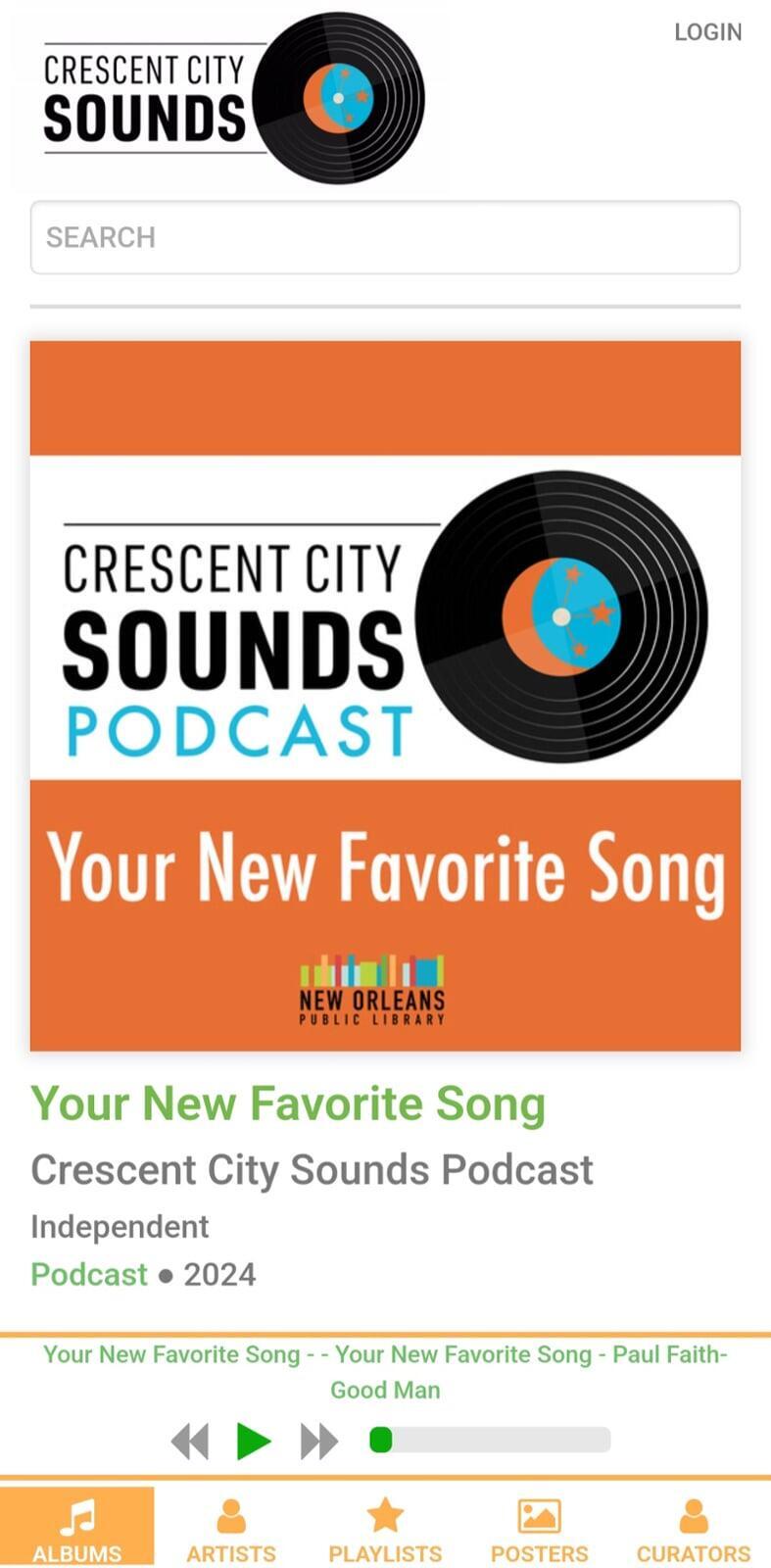The width and height of the screenshot is (771, 1568).
Task: Open the Podcast genre link
Action: (89, 1274)
